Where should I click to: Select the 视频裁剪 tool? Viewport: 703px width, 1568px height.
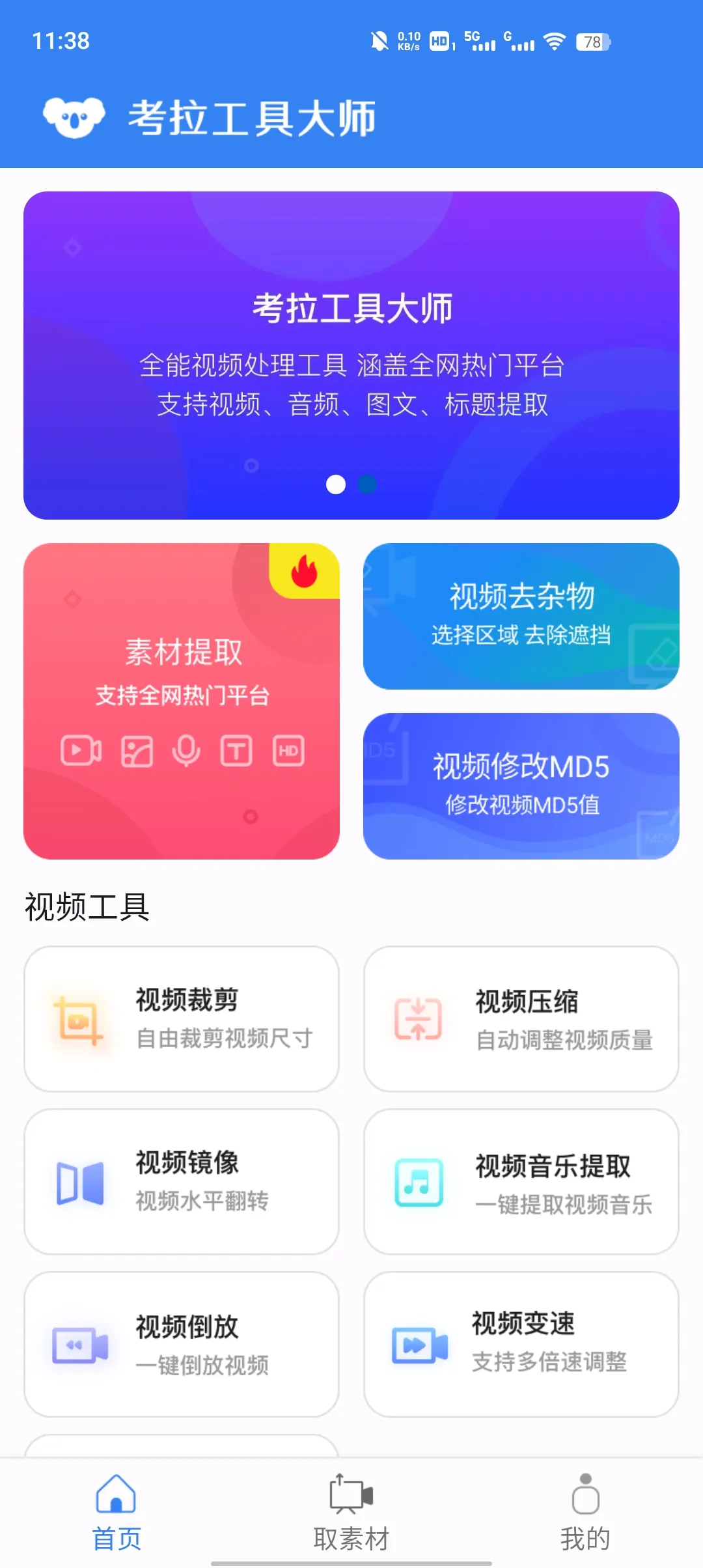[x=182, y=1018]
